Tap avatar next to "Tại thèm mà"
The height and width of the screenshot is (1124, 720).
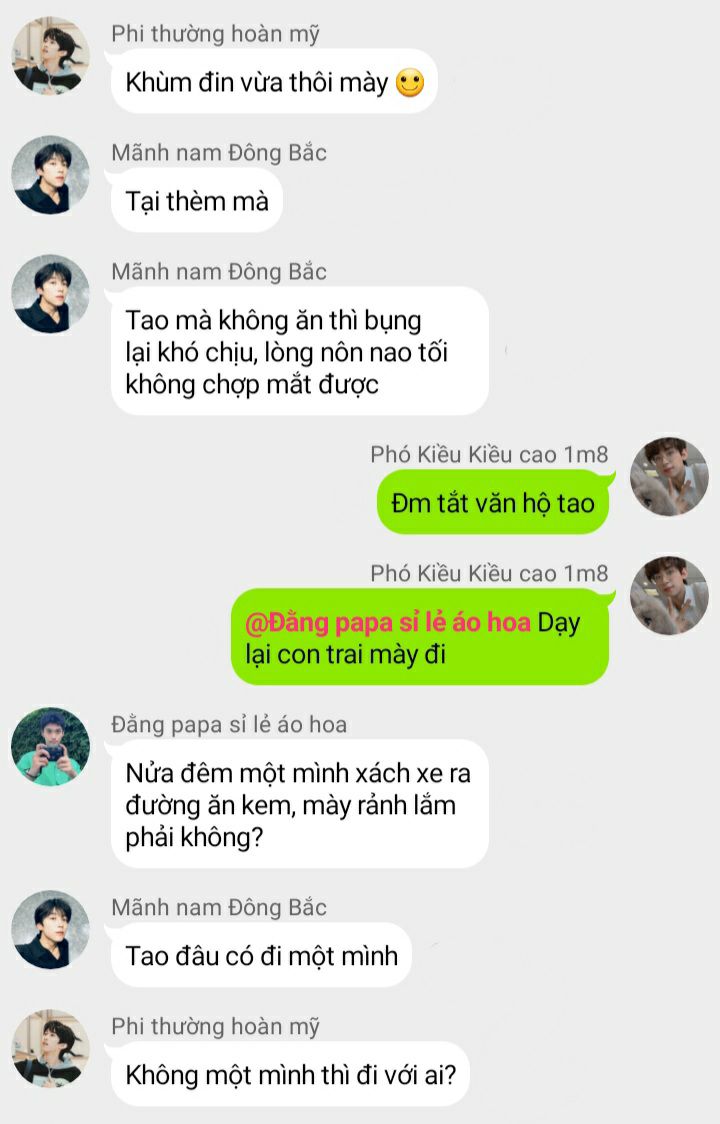(x=50, y=175)
